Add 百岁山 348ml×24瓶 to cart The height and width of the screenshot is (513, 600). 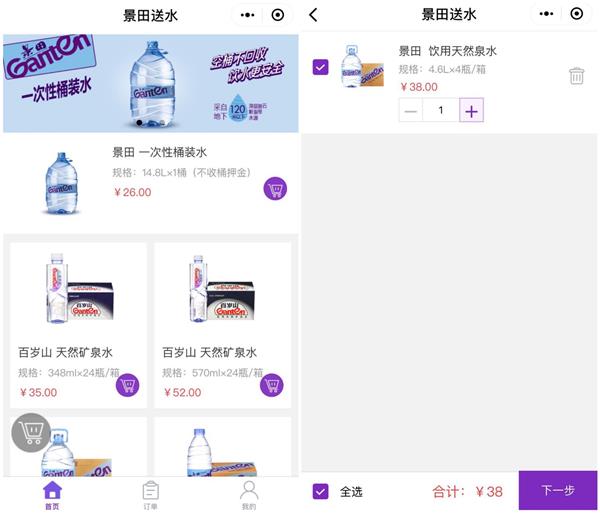point(127,385)
